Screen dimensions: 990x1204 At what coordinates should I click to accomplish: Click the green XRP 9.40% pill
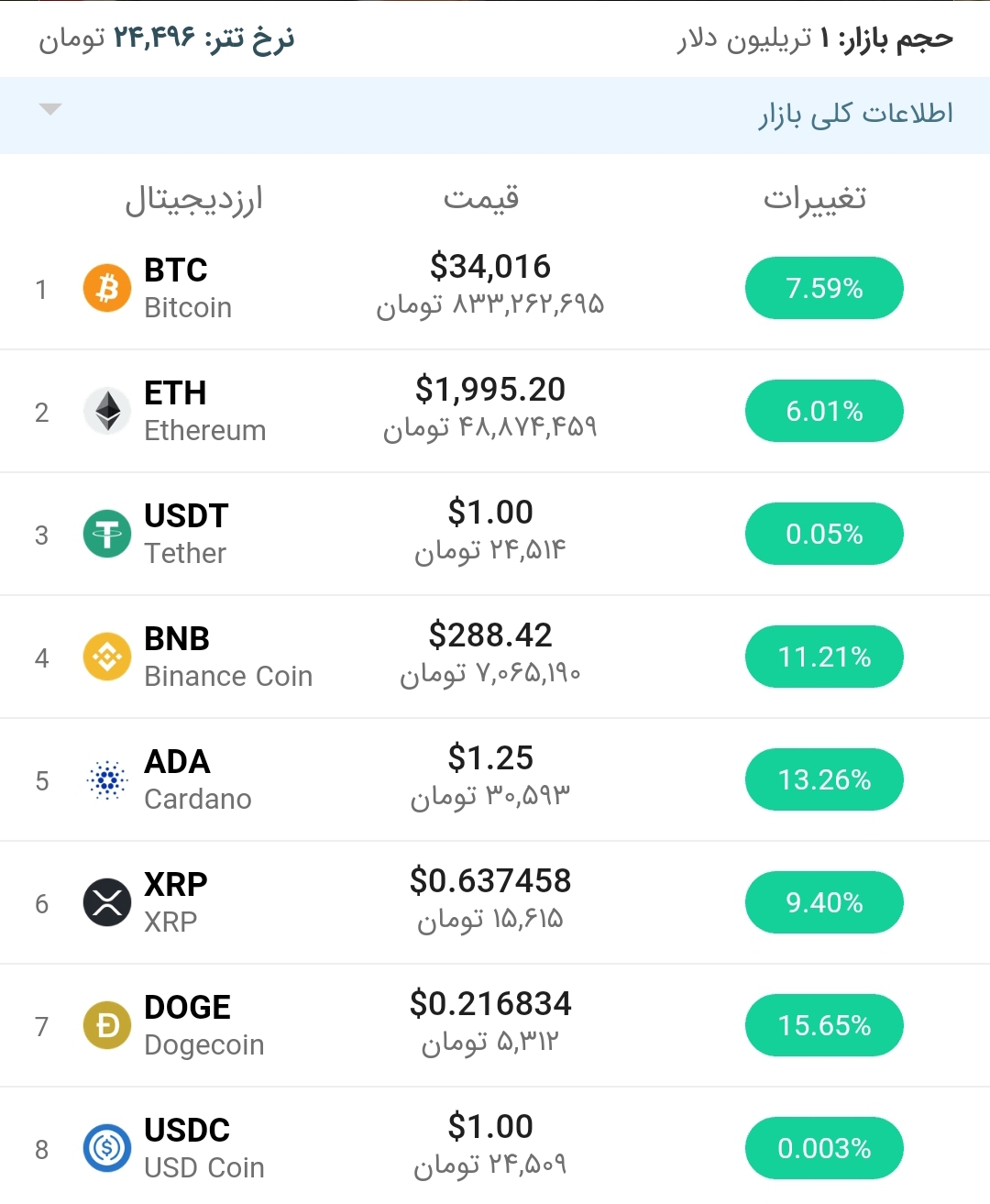[x=823, y=902]
